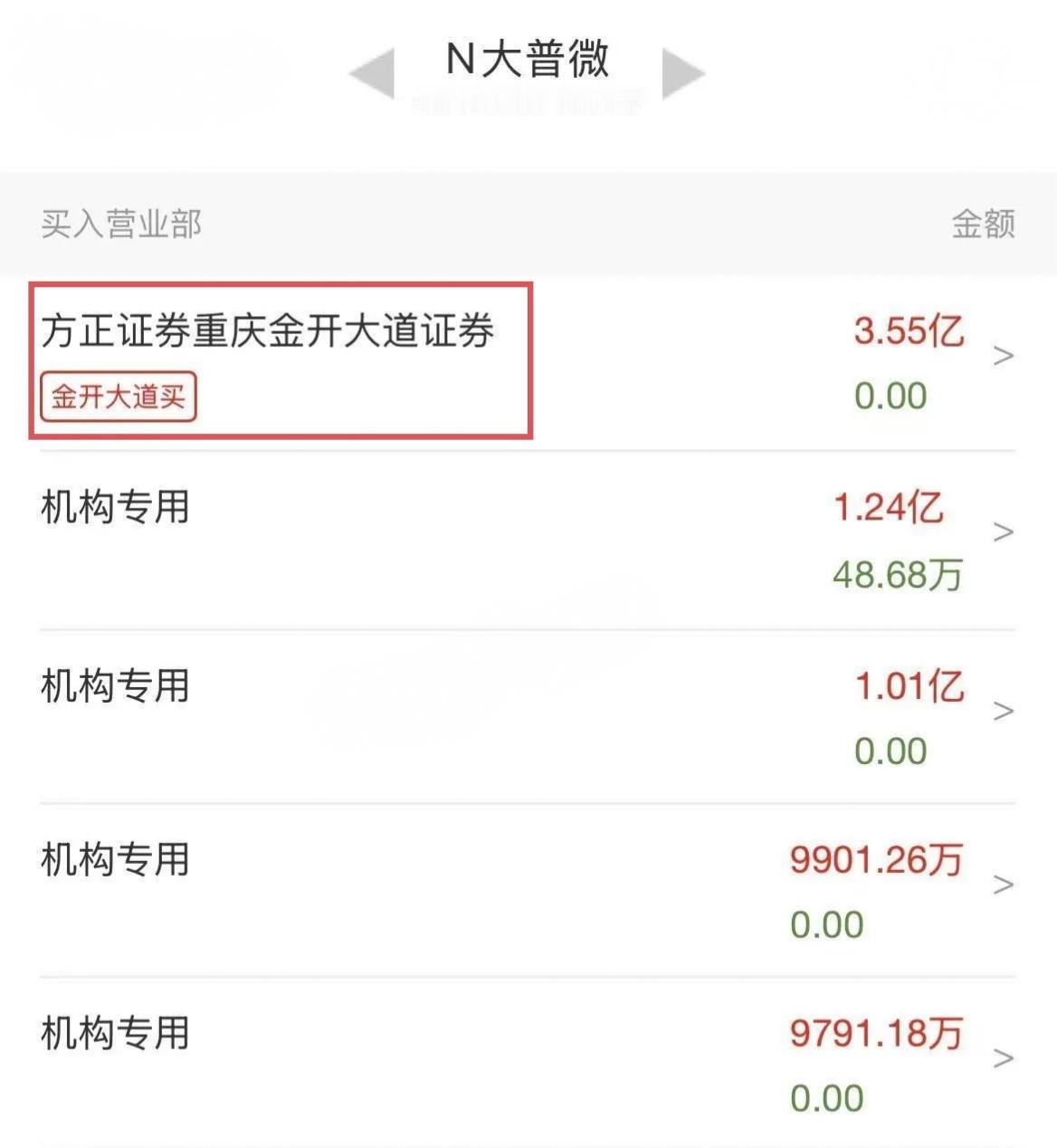Click the chevron beside the 1.01亿 row
Viewport: 1057px width, 1148px height.
1003,712
